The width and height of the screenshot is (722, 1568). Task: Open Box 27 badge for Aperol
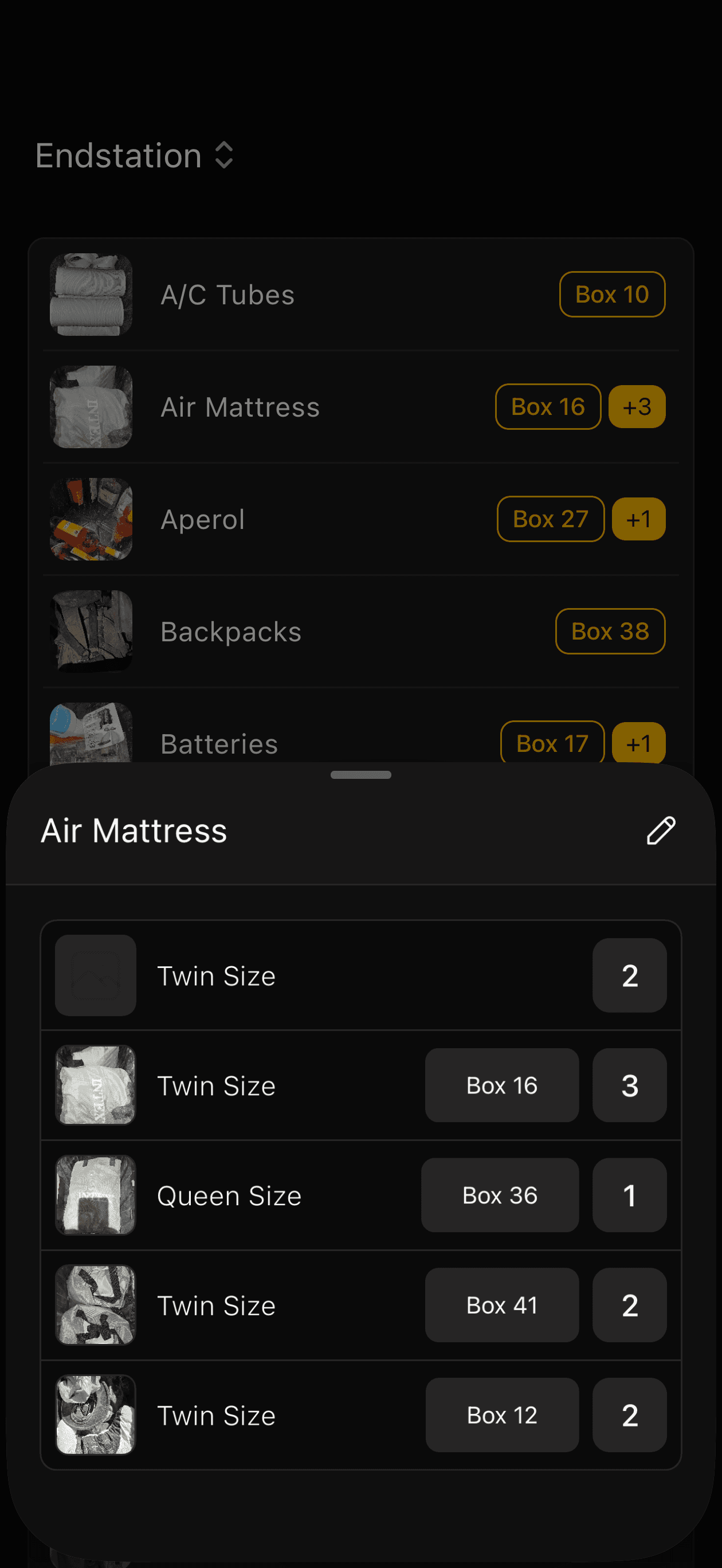pyautogui.click(x=550, y=519)
